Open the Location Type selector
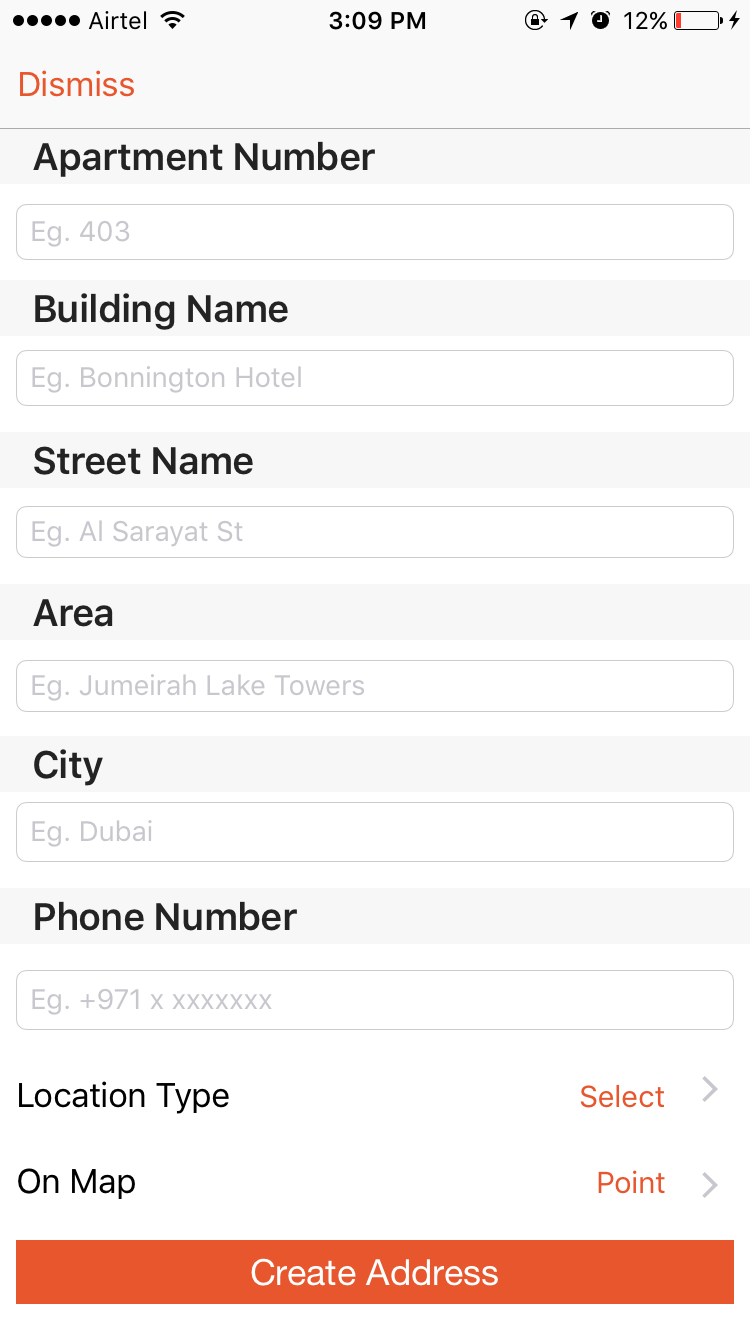The width and height of the screenshot is (750, 1334). point(375,1096)
